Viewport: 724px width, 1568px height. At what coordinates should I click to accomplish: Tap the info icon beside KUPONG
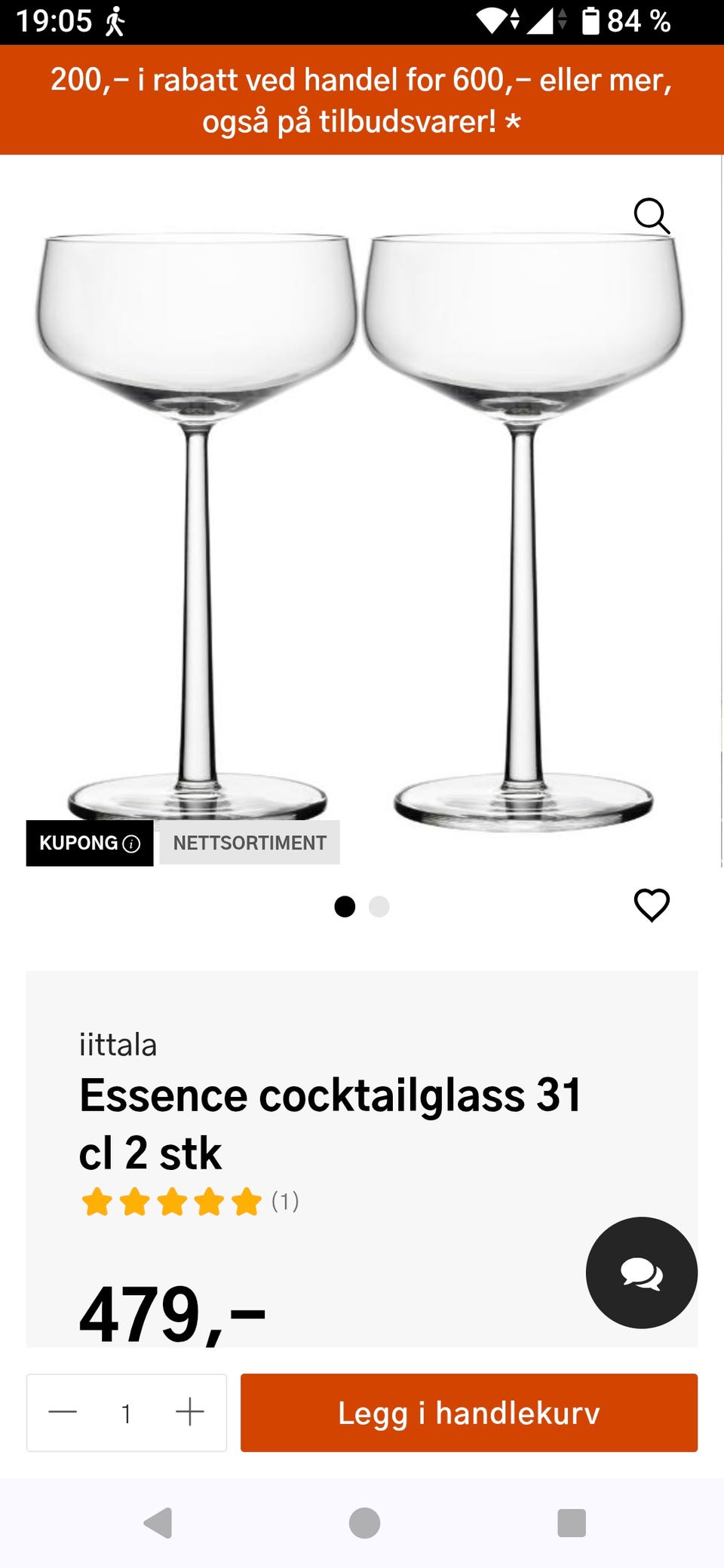click(x=130, y=843)
